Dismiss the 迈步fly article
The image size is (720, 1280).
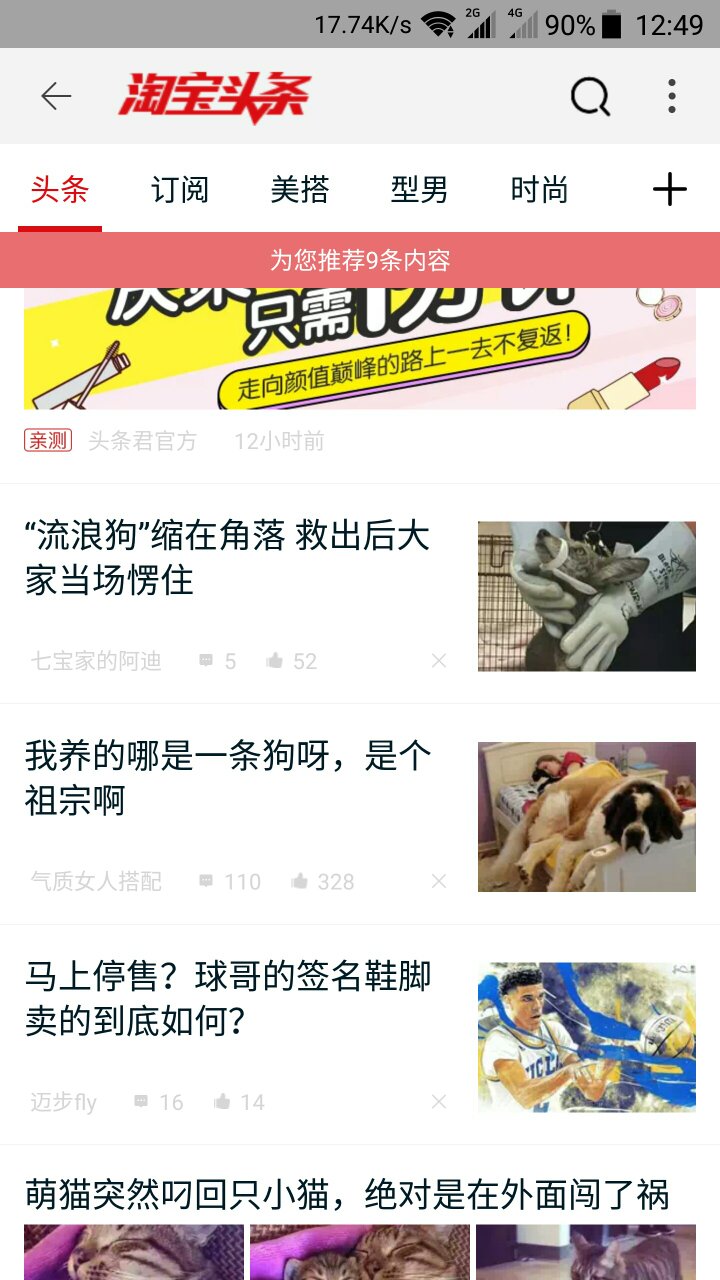click(439, 1102)
